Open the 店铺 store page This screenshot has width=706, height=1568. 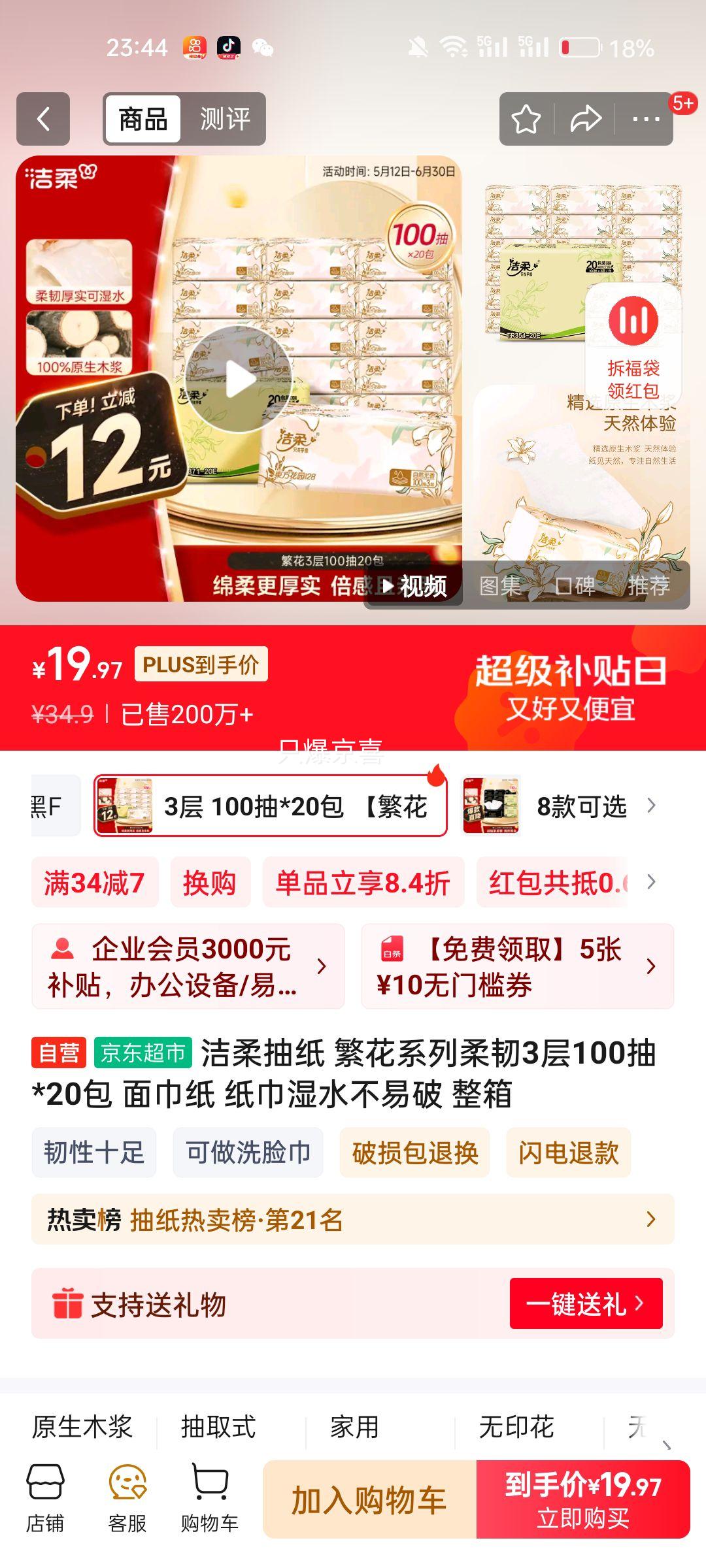(x=45, y=1499)
